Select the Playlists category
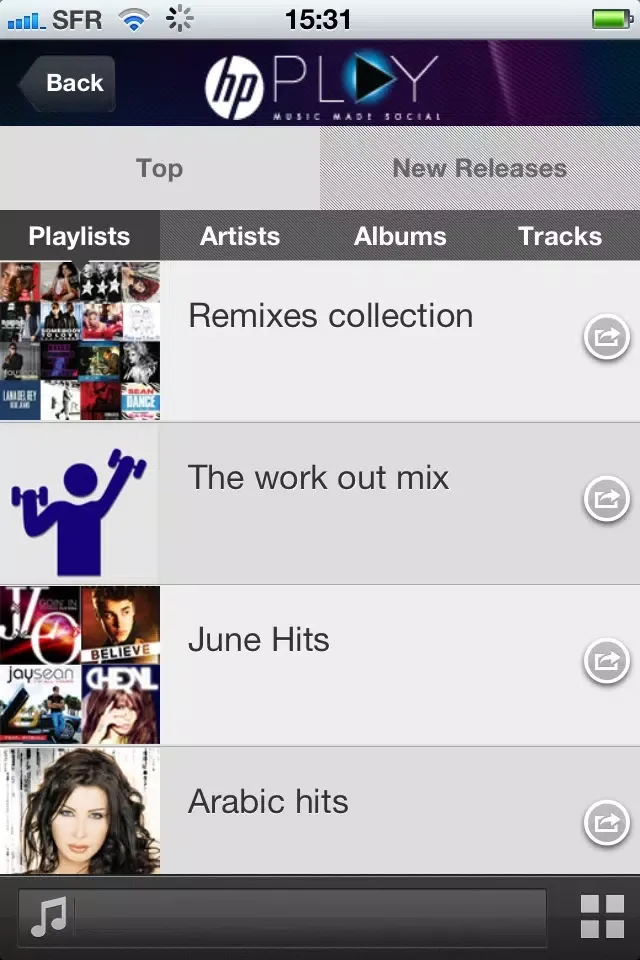The width and height of the screenshot is (640, 960). pyautogui.click(x=79, y=236)
